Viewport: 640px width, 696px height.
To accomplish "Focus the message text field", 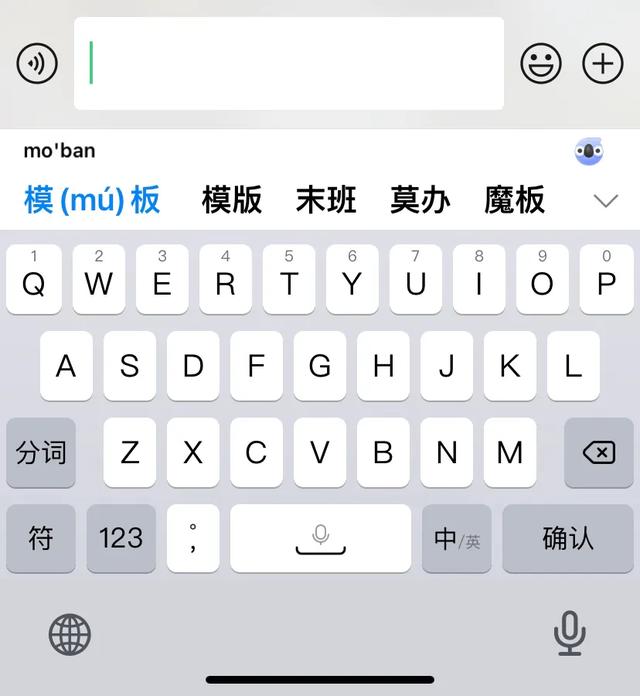I will (288, 64).
